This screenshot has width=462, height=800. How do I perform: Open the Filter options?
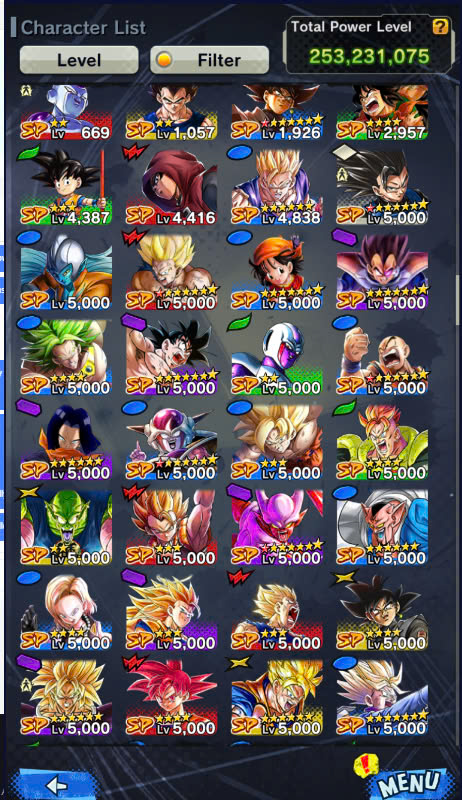[210, 60]
